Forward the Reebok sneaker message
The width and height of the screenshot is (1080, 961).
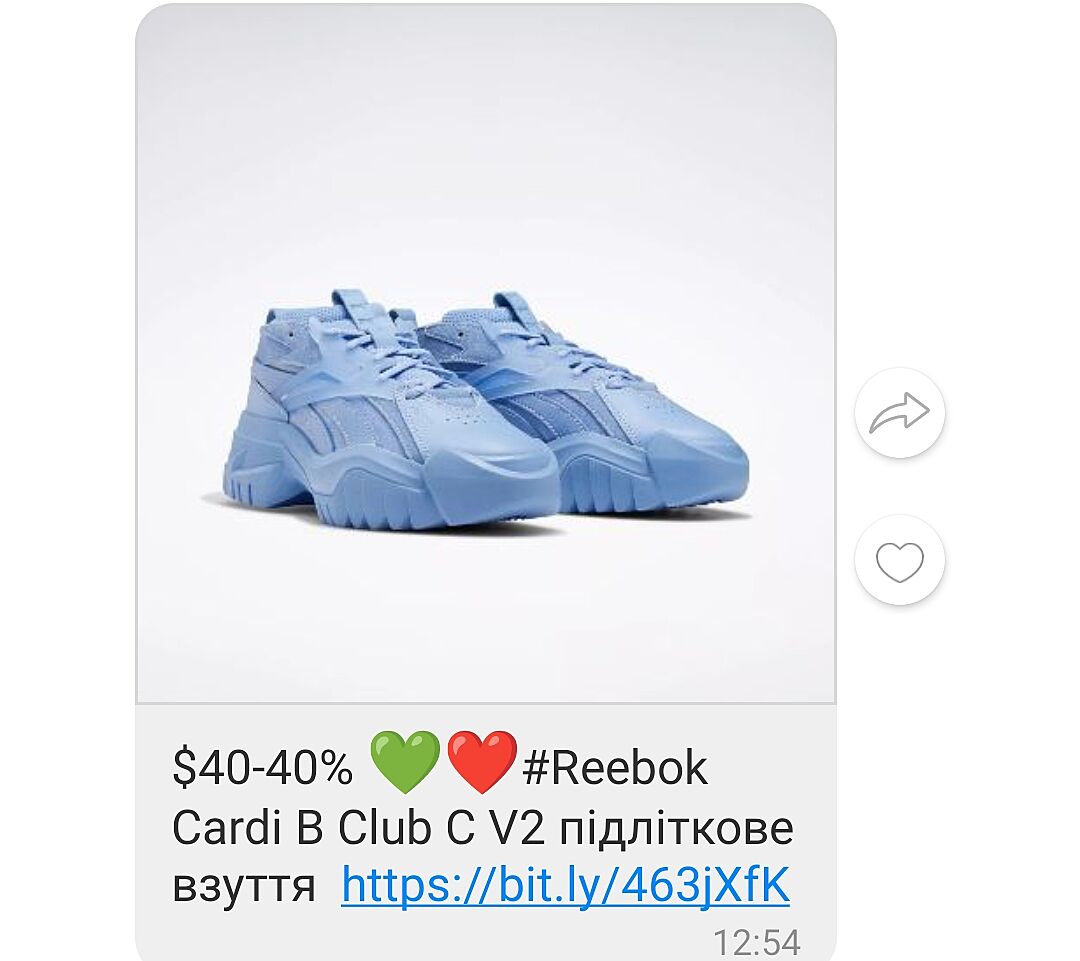(899, 413)
